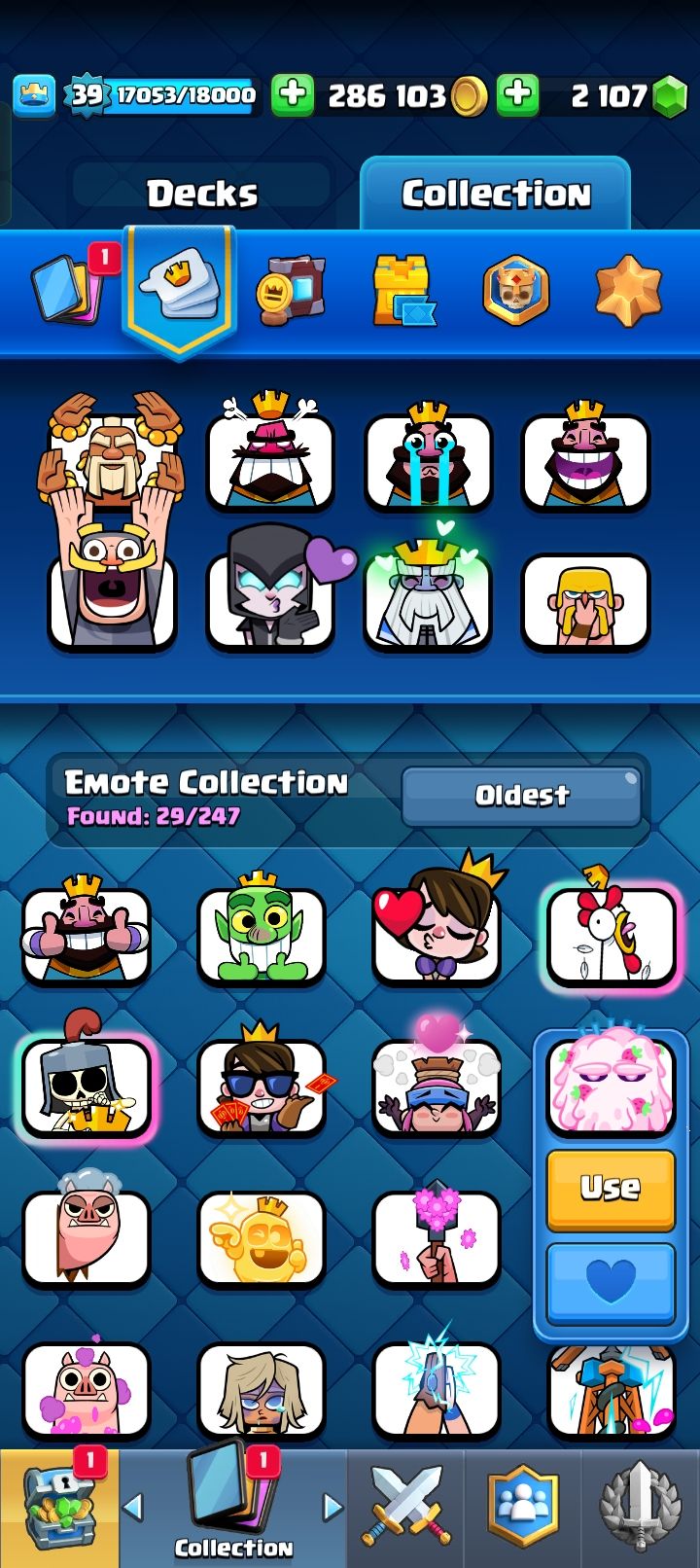The width and height of the screenshot is (700, 1568).
Task: Select the sunglasses king with cards emote
Action: tap(261, 1087)
